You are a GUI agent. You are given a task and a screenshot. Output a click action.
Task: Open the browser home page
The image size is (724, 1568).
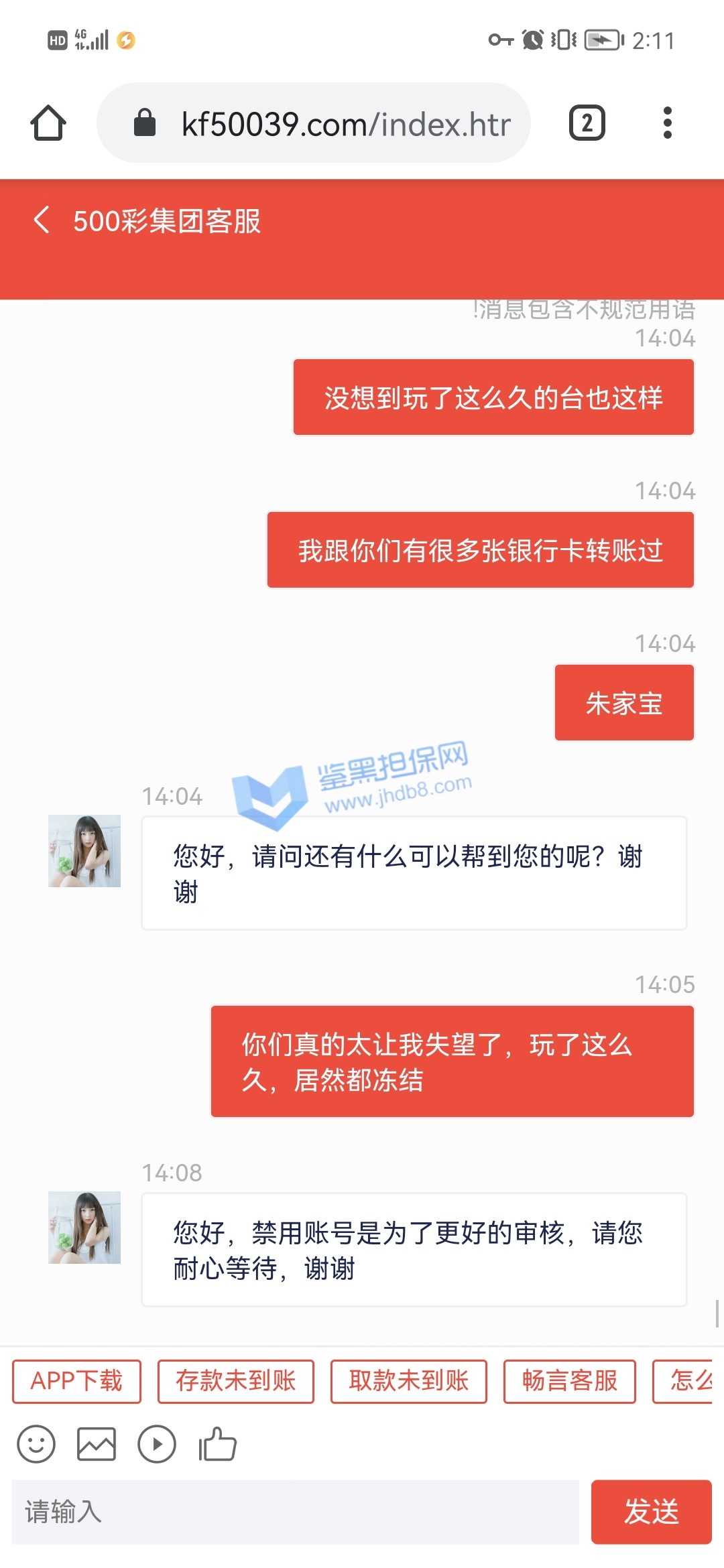click(48, 123)
